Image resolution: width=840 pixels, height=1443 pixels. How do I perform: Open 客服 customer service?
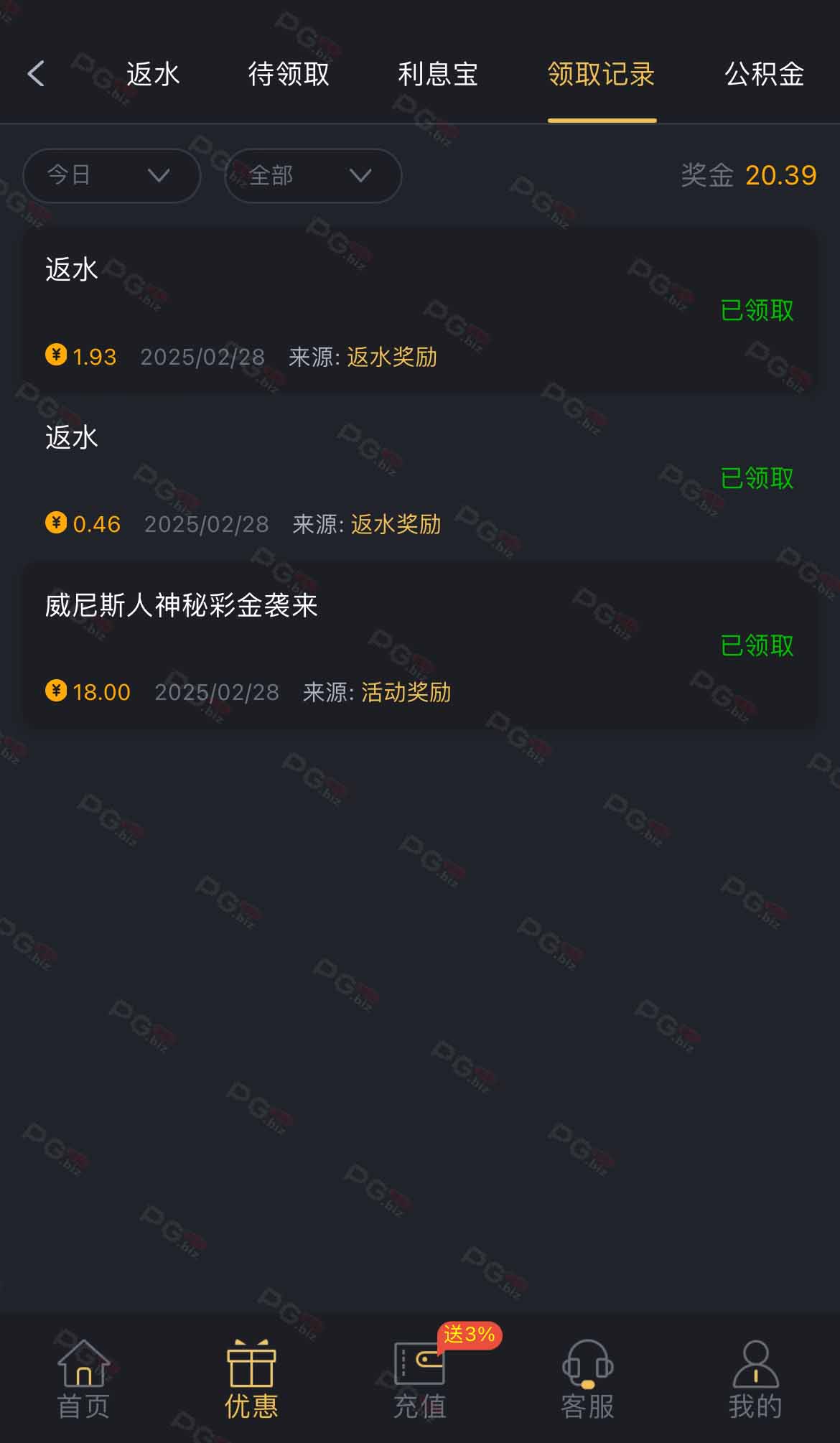tap(587, 1379)
